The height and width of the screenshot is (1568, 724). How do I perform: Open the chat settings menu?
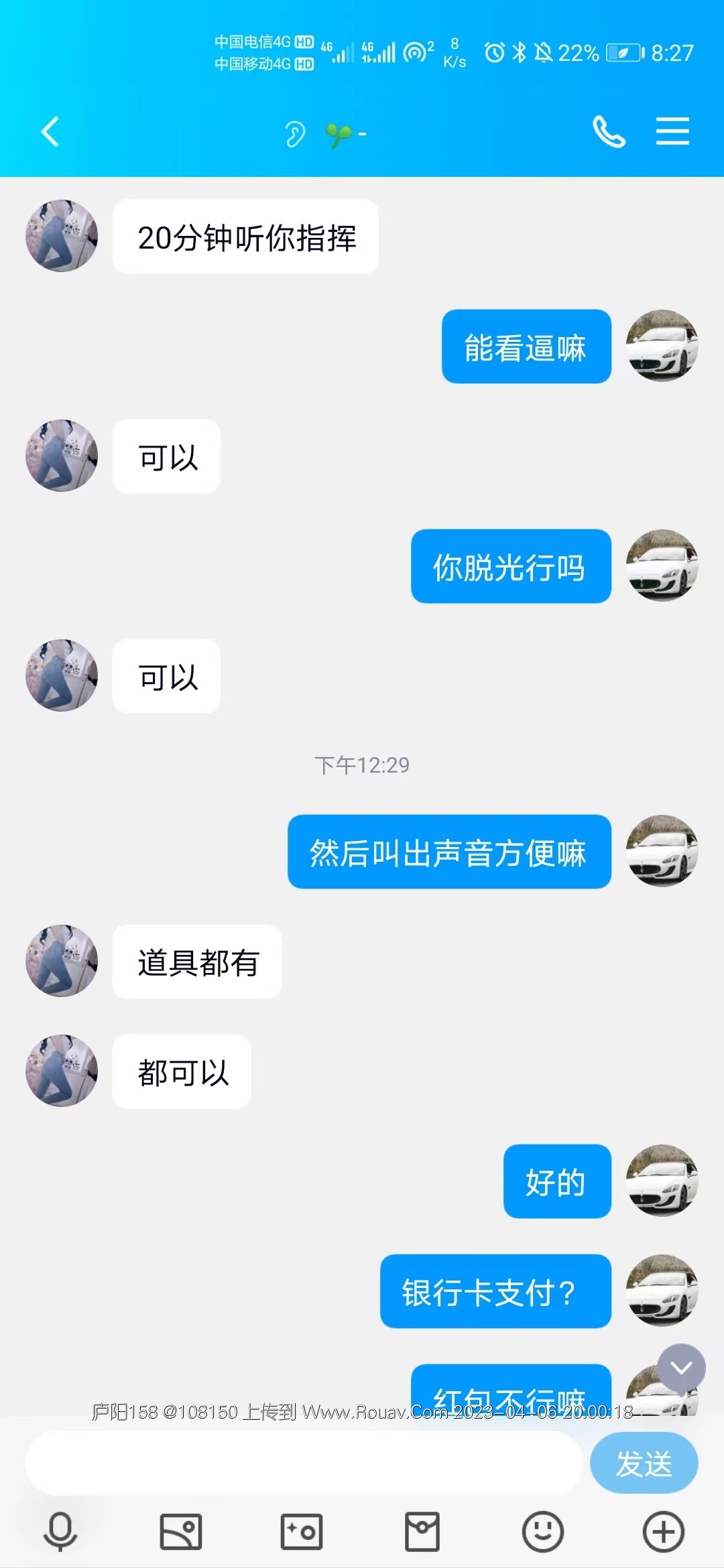(x=672, y=131)
